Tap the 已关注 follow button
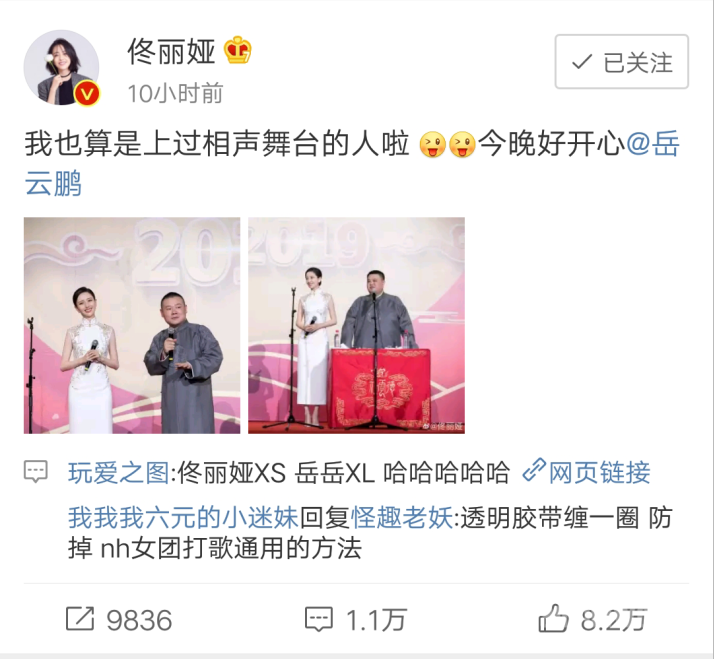This screenshot has height=659, width=714. [x=622, y=63]
